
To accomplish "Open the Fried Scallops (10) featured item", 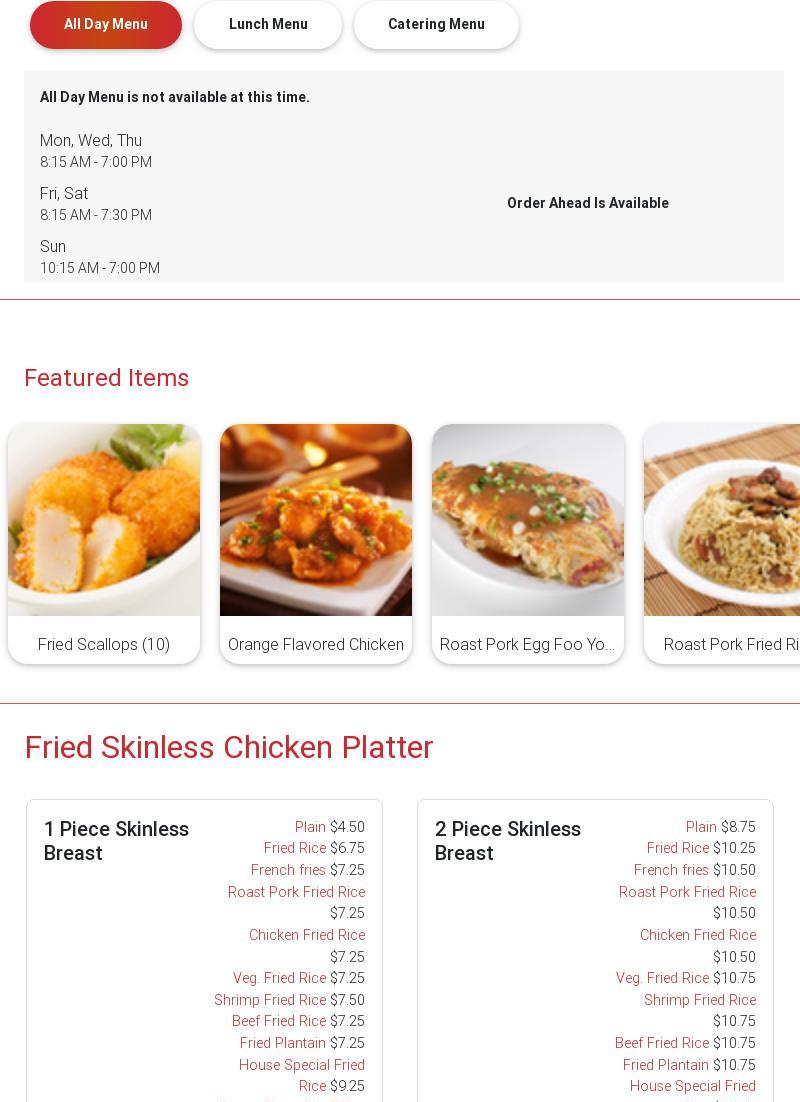I will point(104,543).
